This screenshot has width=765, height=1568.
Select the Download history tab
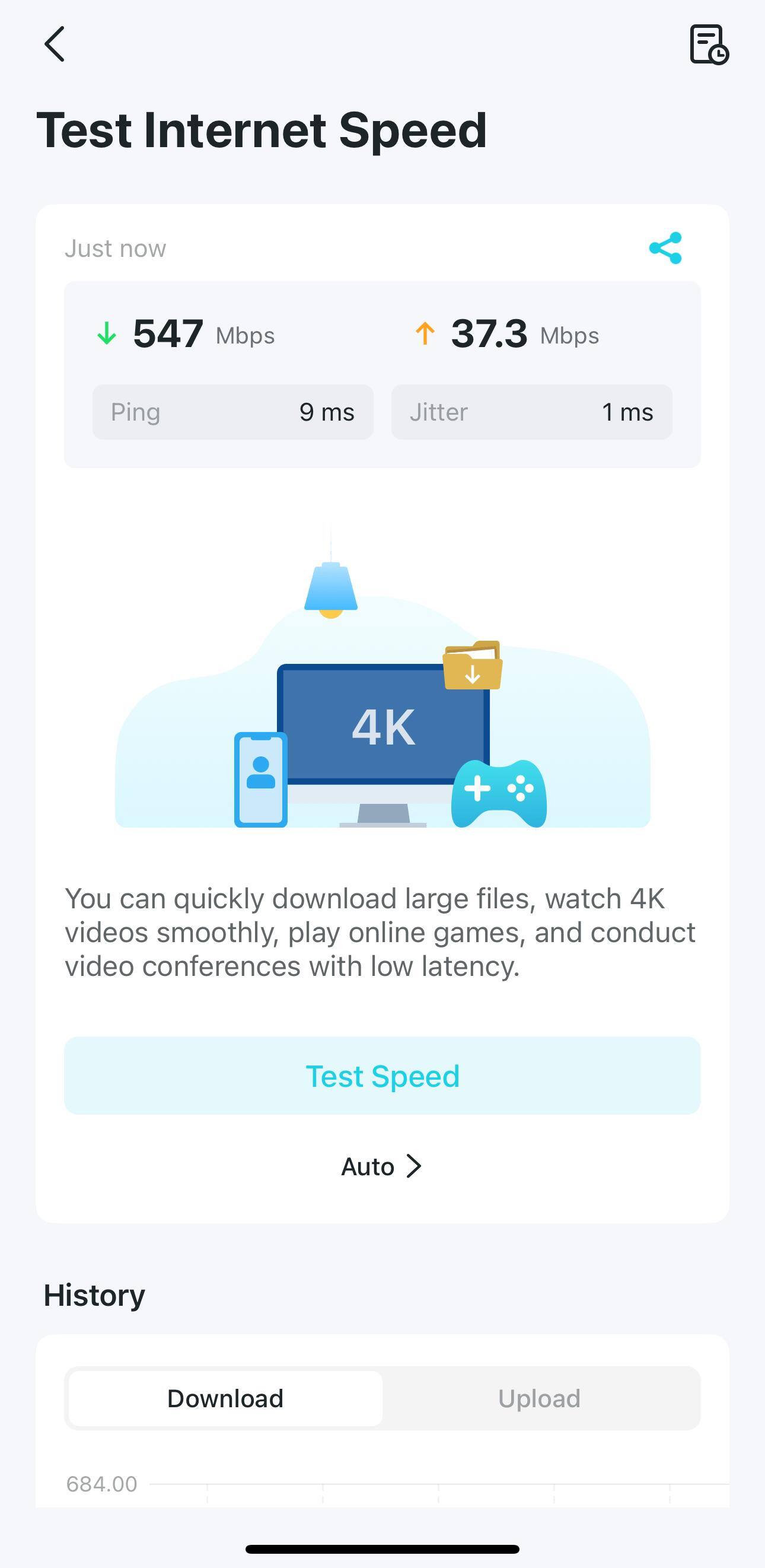[225, 1398]
